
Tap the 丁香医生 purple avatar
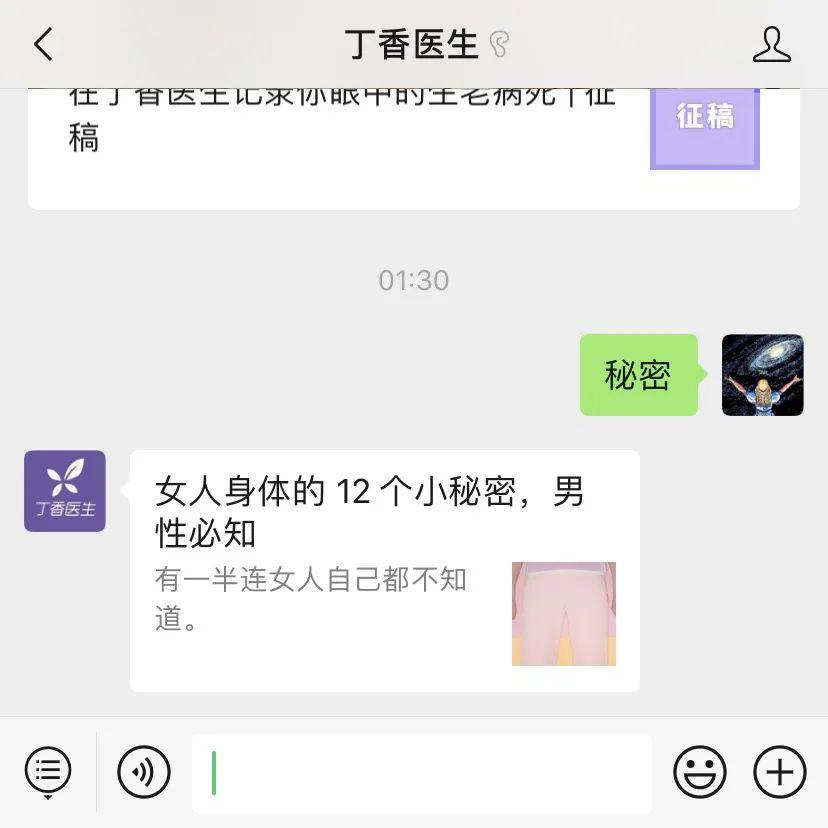65,491
